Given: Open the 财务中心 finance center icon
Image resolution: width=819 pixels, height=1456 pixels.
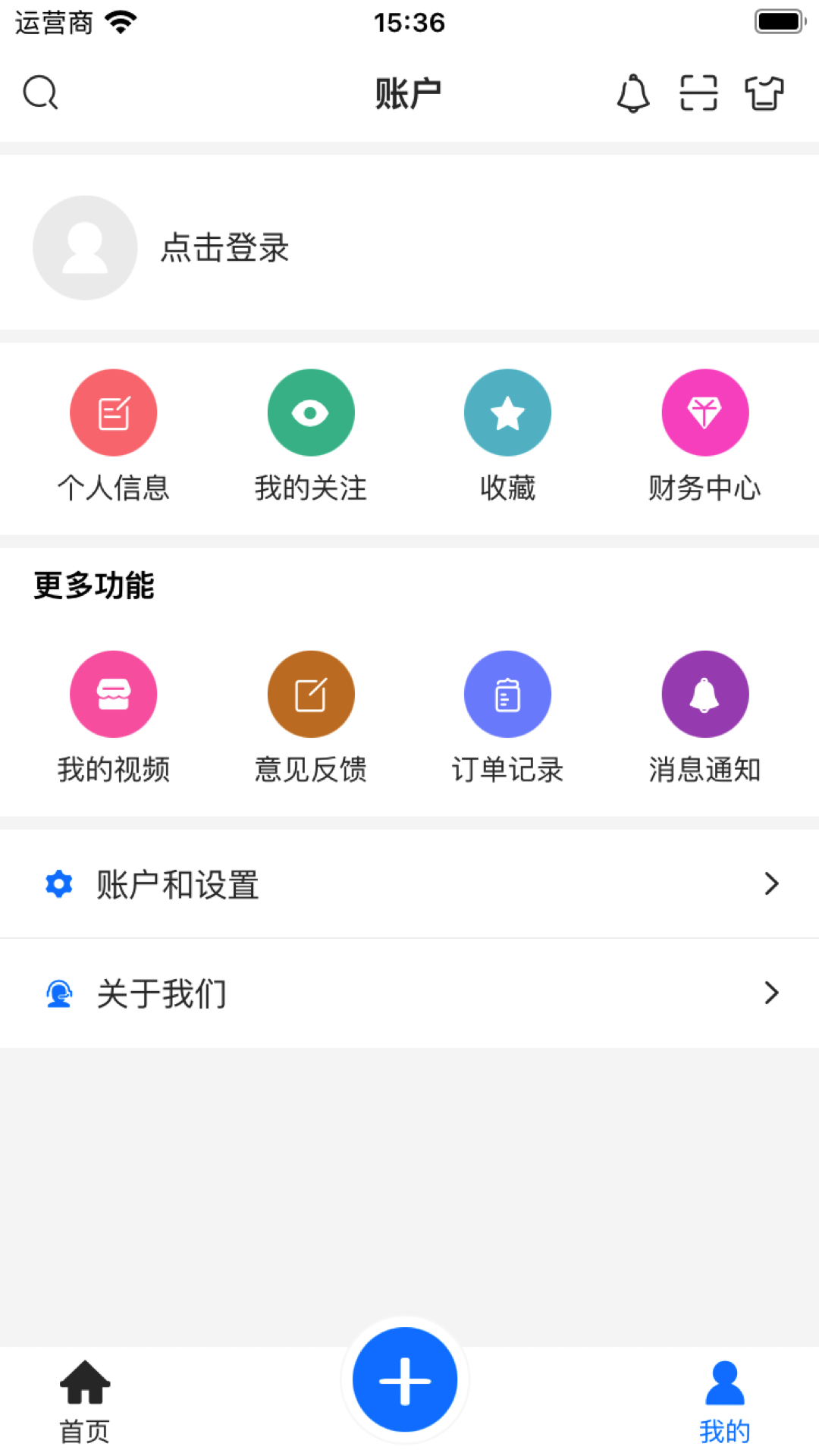Looking at the screenshot, I should 704,412.
